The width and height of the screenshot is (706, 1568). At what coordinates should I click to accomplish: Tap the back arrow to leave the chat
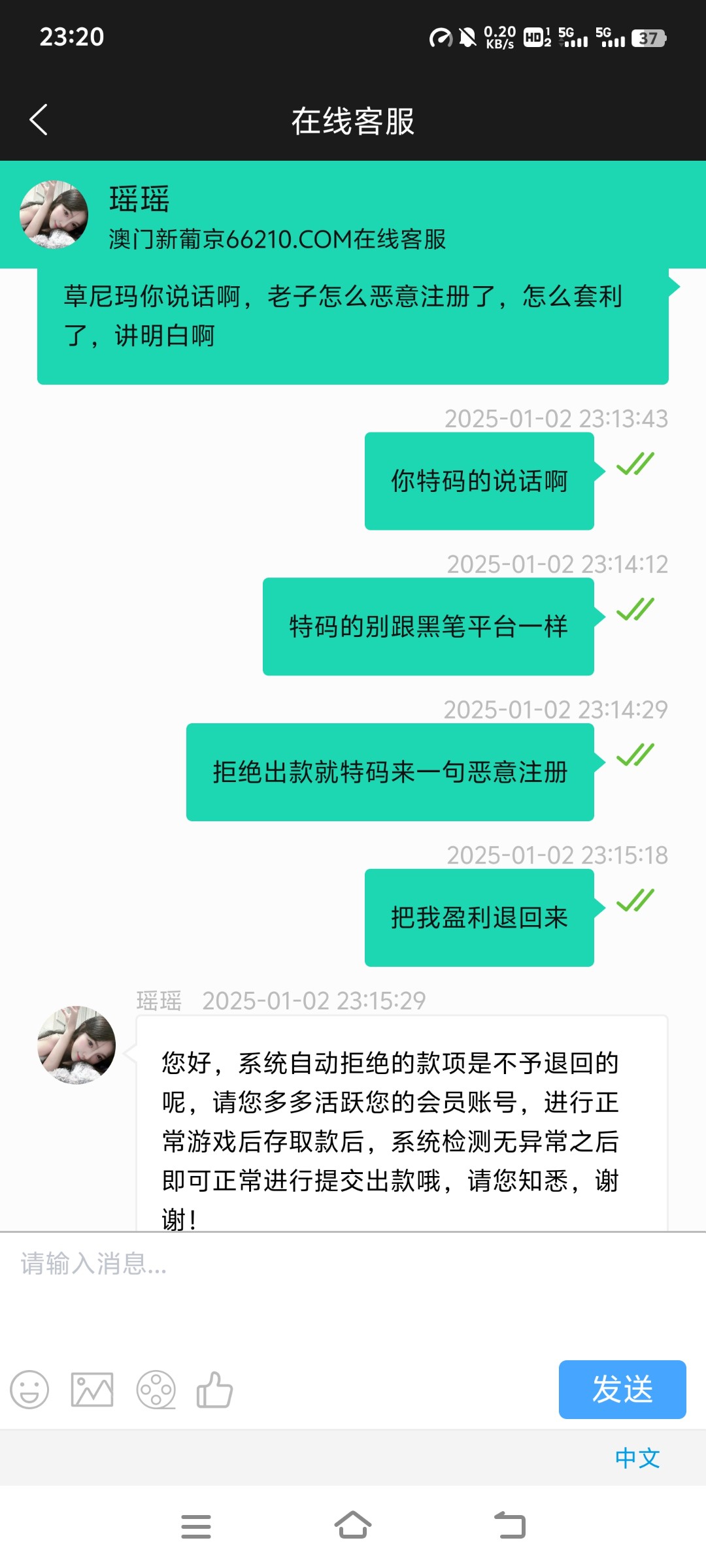point(39,120)
